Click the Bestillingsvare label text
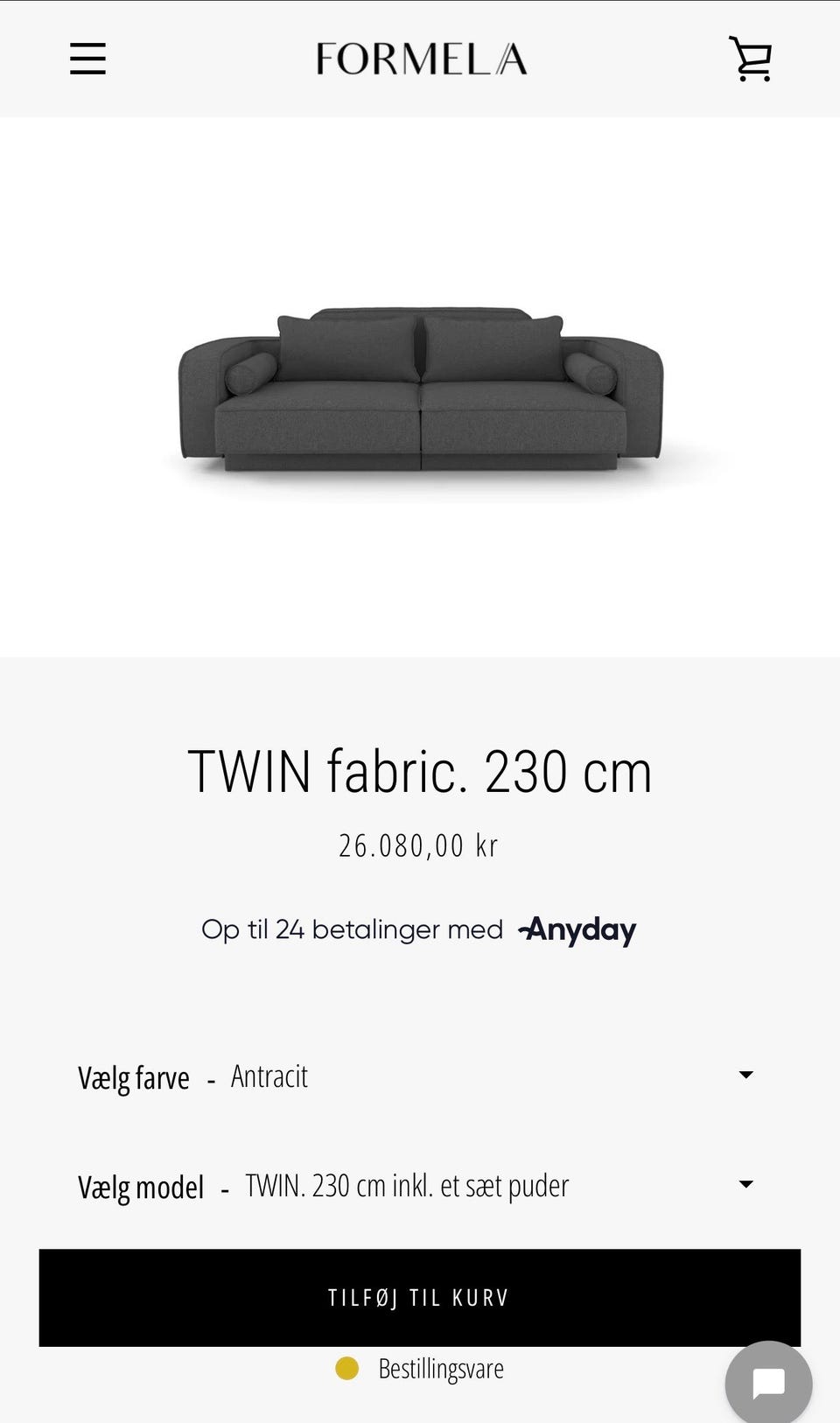840x1423 pixels. point(440,1367)
